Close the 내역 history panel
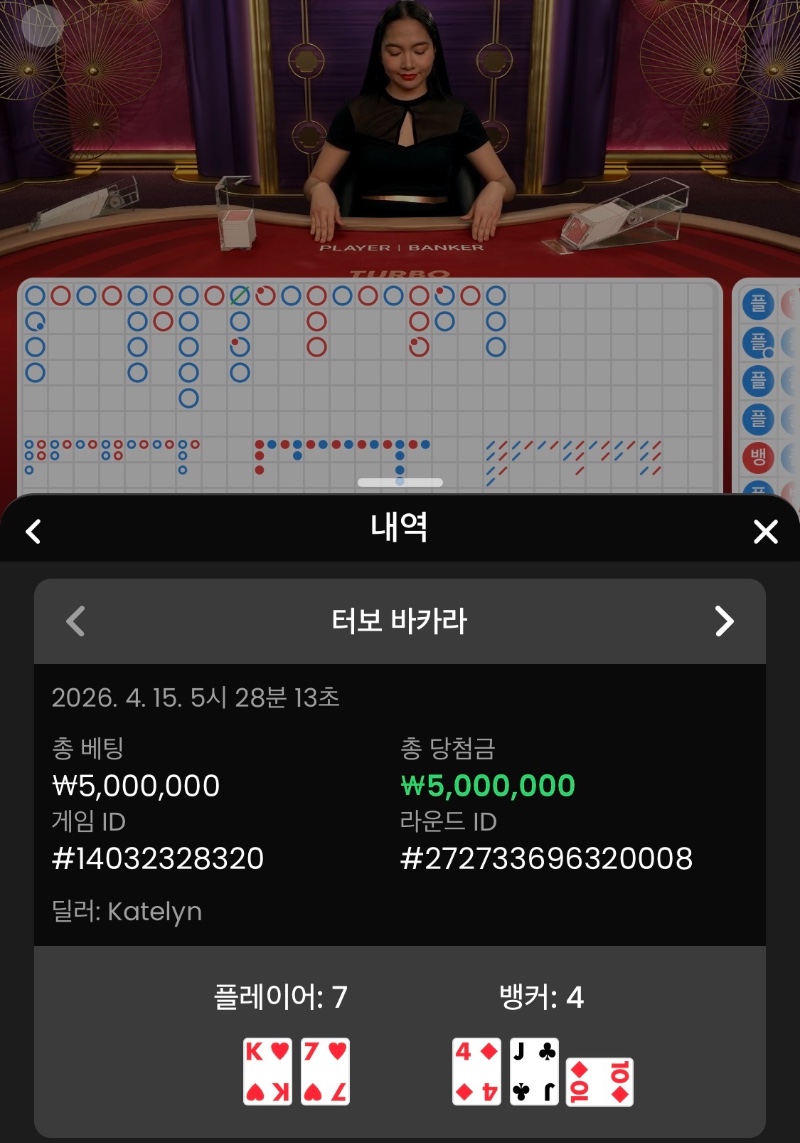Screen dimensions: 800x1143 [x=765, y=532]
